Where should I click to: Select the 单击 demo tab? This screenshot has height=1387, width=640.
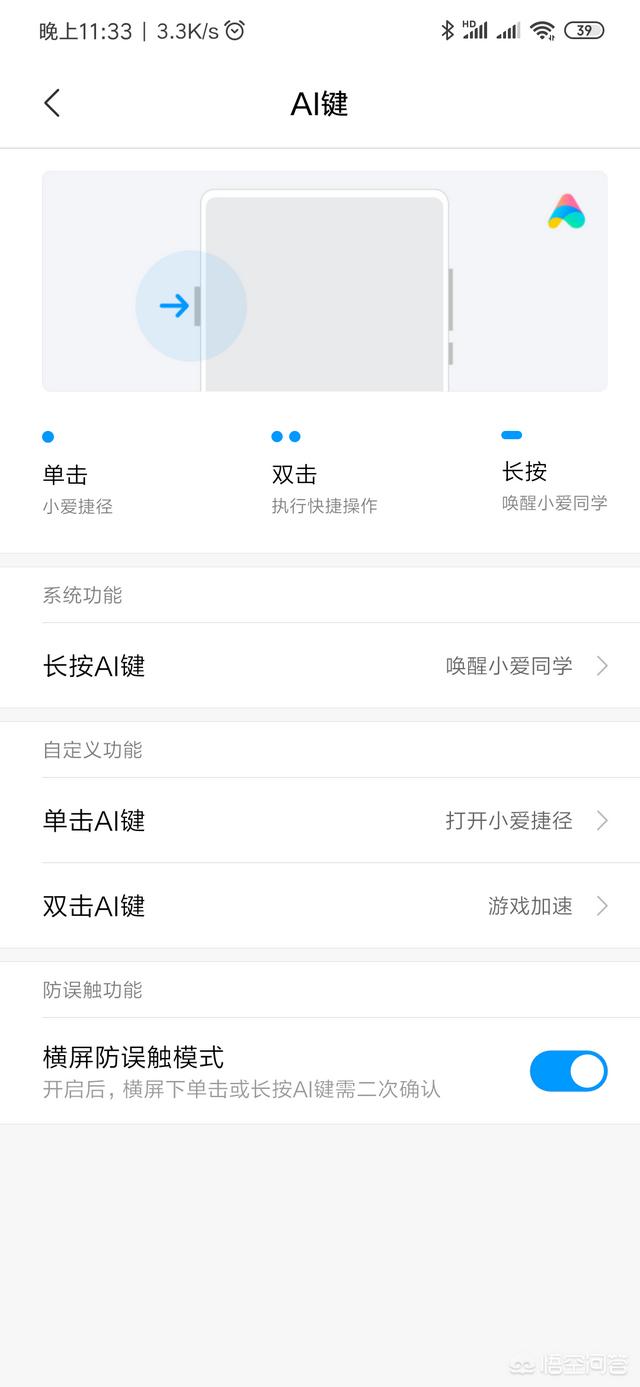pyautogui.click(x=78, y=473)
